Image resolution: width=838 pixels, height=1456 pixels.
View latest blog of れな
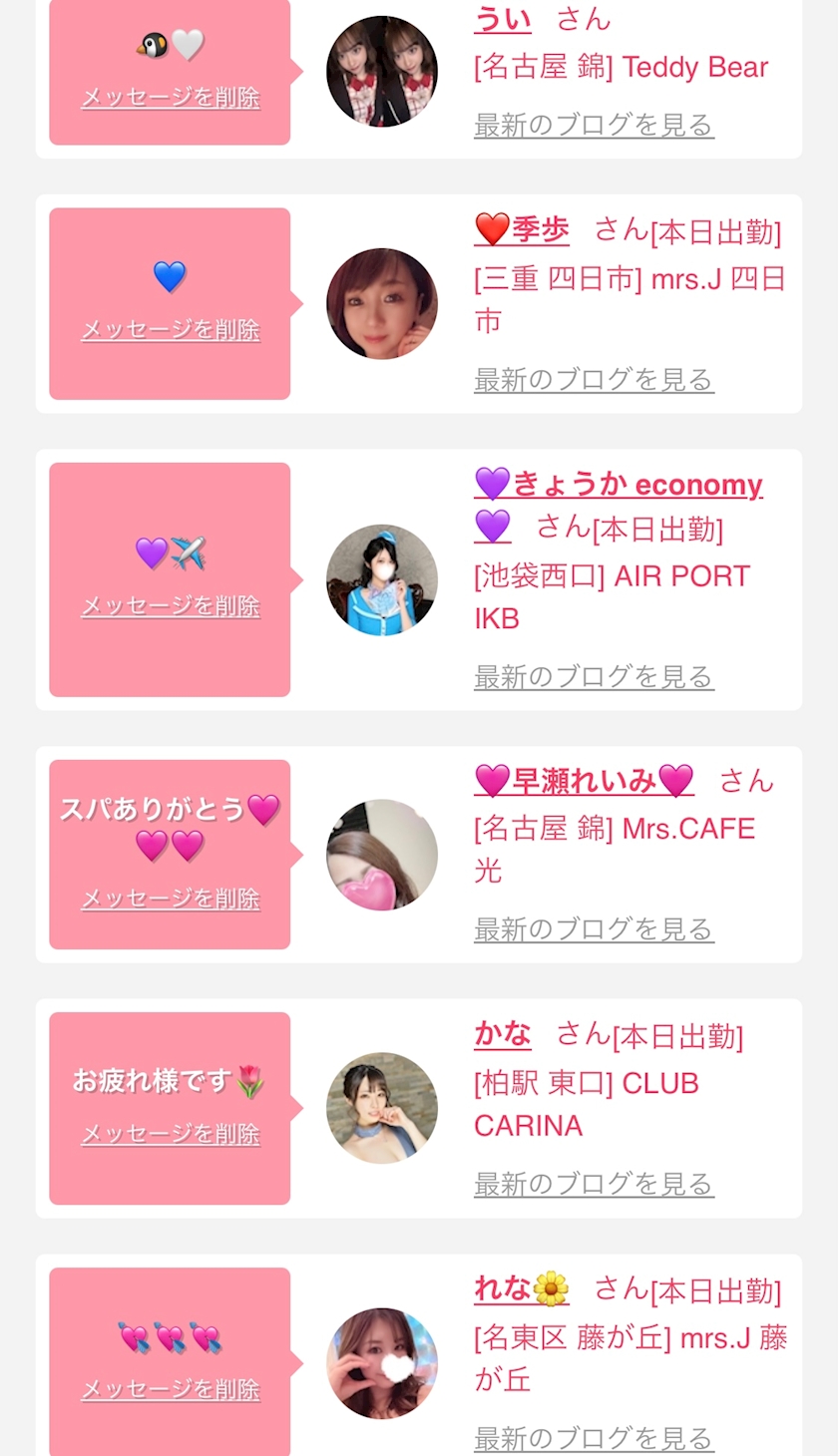click(x=594, y=1438)
